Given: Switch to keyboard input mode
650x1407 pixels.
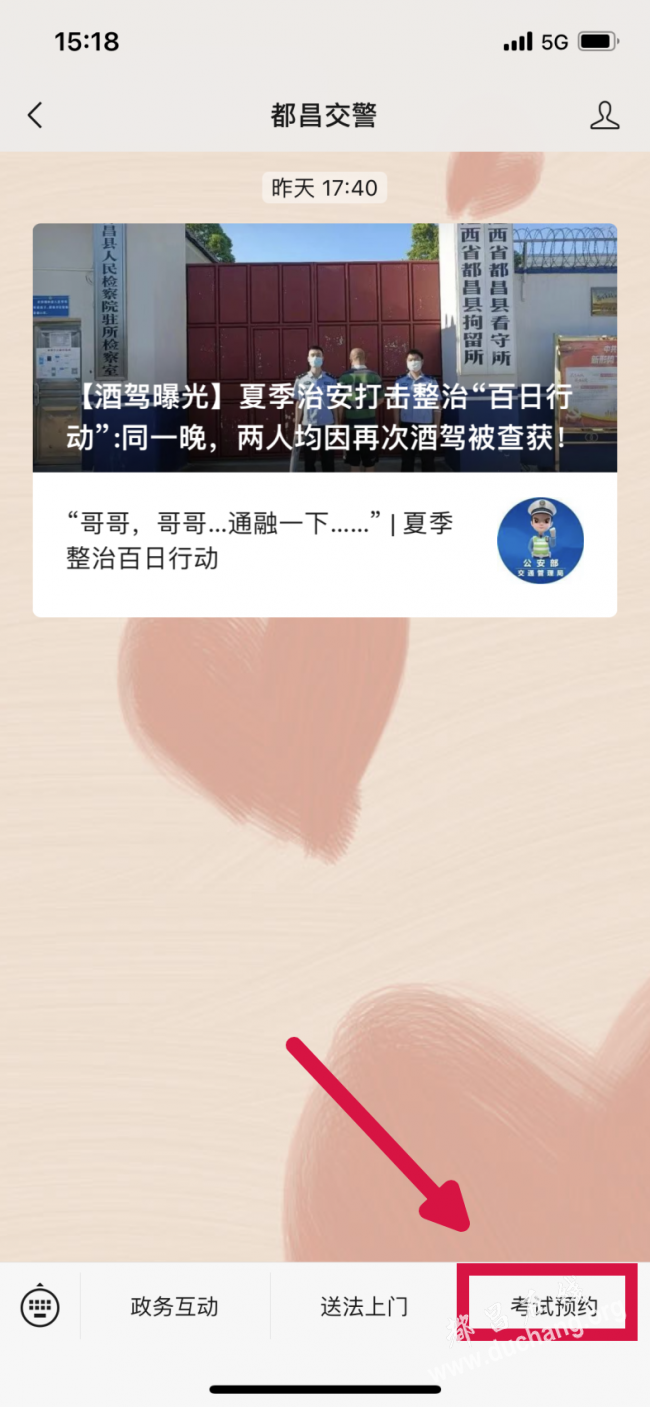Looking at the screenshot, I should 40,1306.
